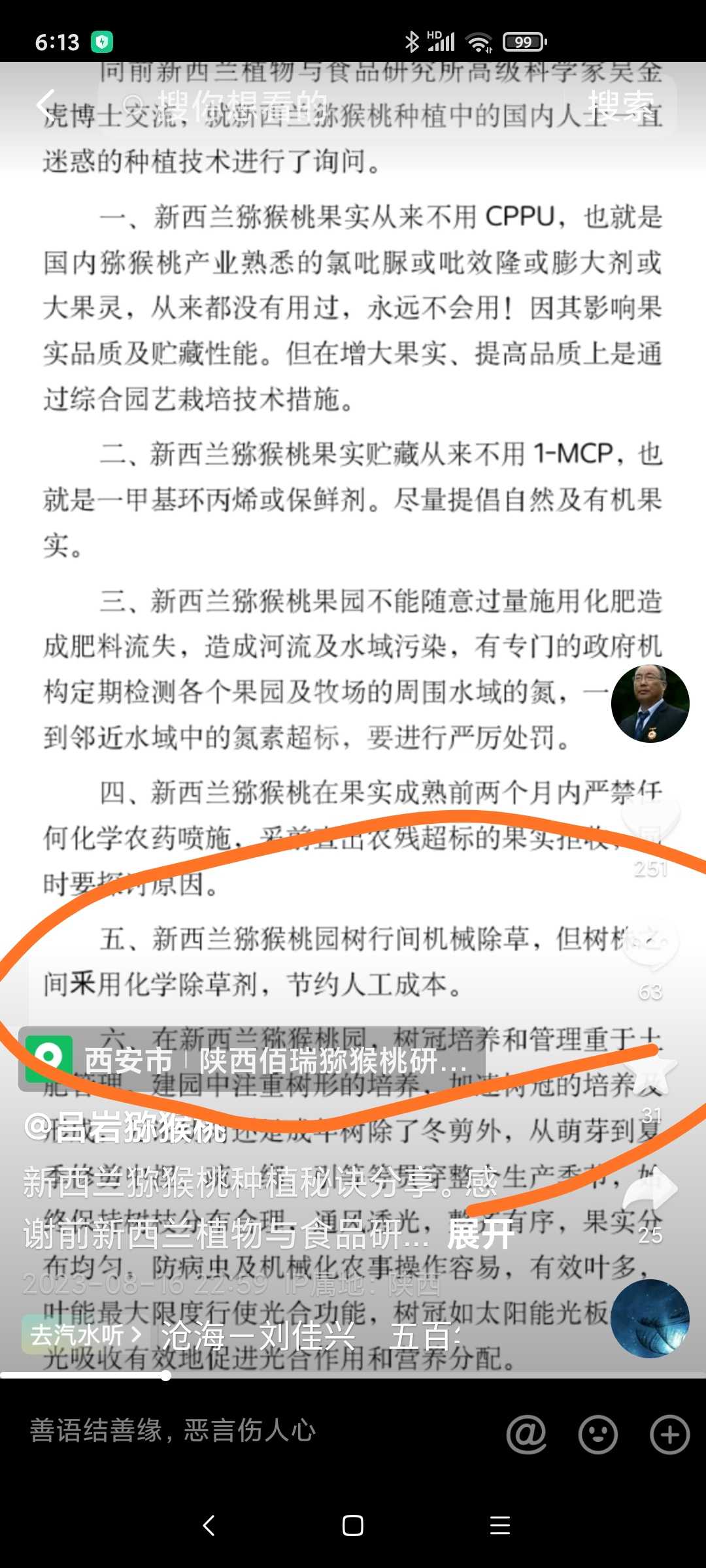Mention someone with the @ icon
706x1568 pixels.
(526, 1434)
